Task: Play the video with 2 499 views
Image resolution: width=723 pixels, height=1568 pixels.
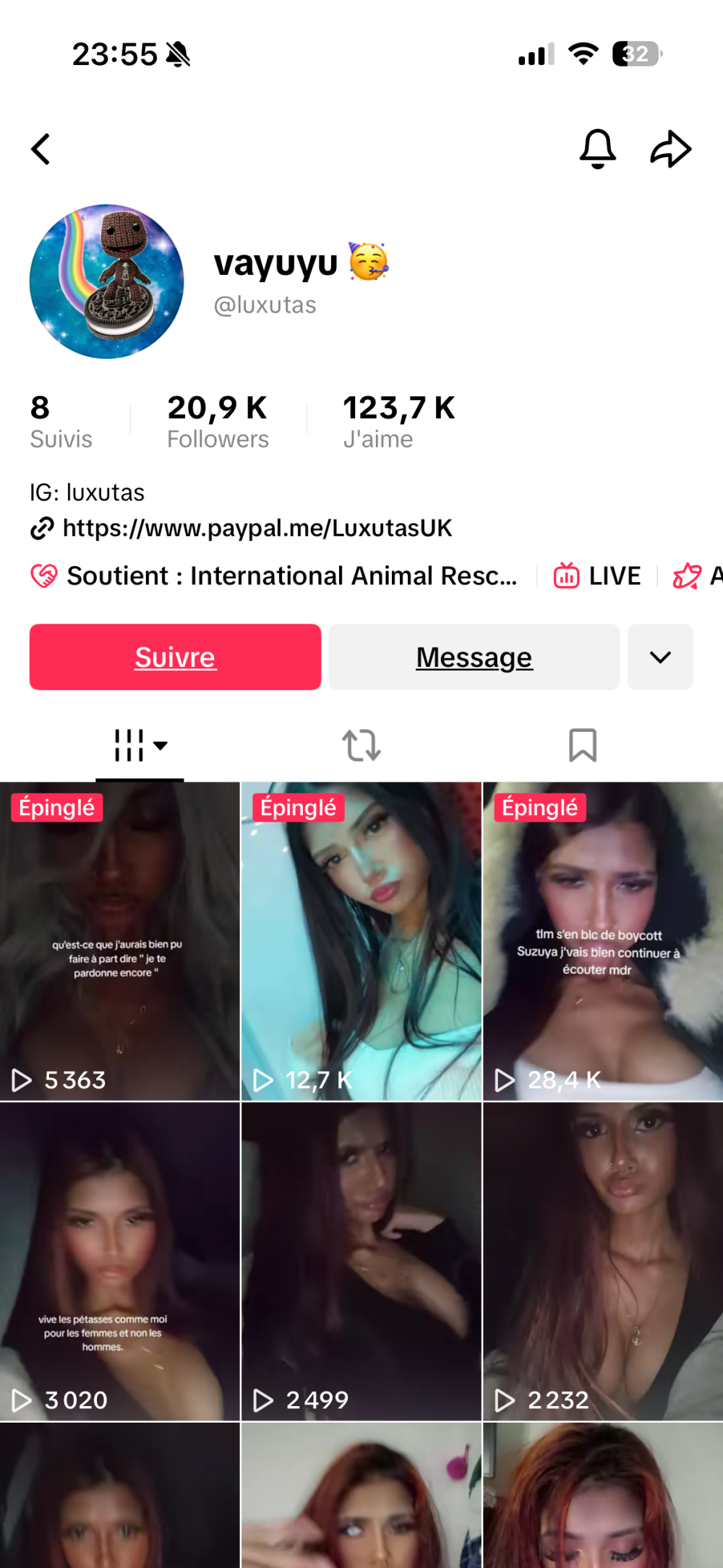Action: [361, 1261]
